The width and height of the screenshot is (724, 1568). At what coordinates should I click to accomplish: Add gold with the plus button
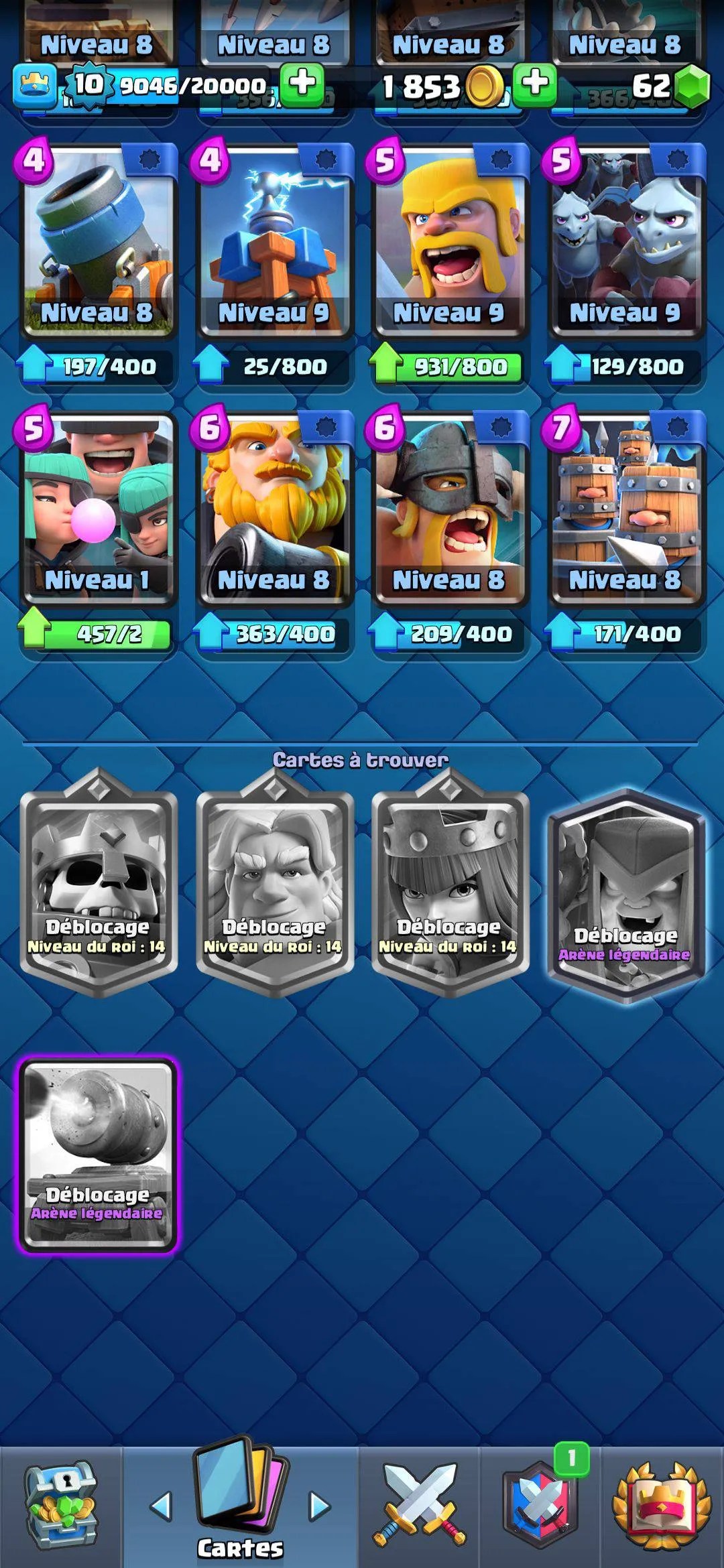tap(534, 85)
